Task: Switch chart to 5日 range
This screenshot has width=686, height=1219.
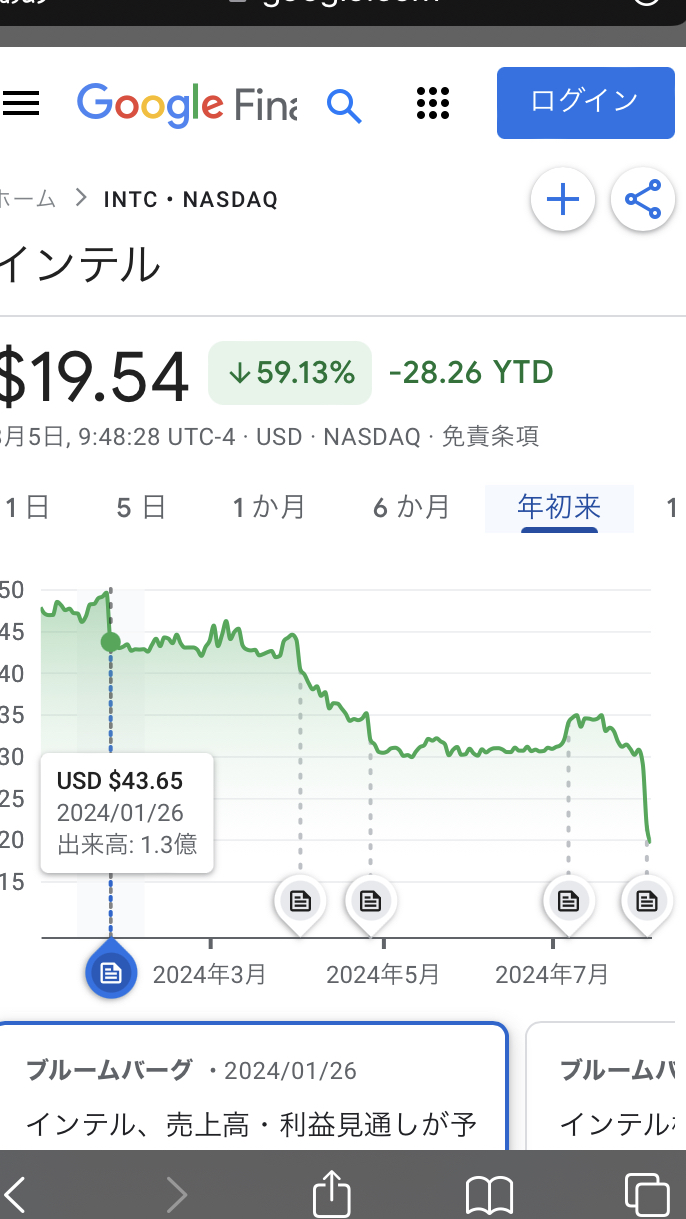Action: [140, 507]
